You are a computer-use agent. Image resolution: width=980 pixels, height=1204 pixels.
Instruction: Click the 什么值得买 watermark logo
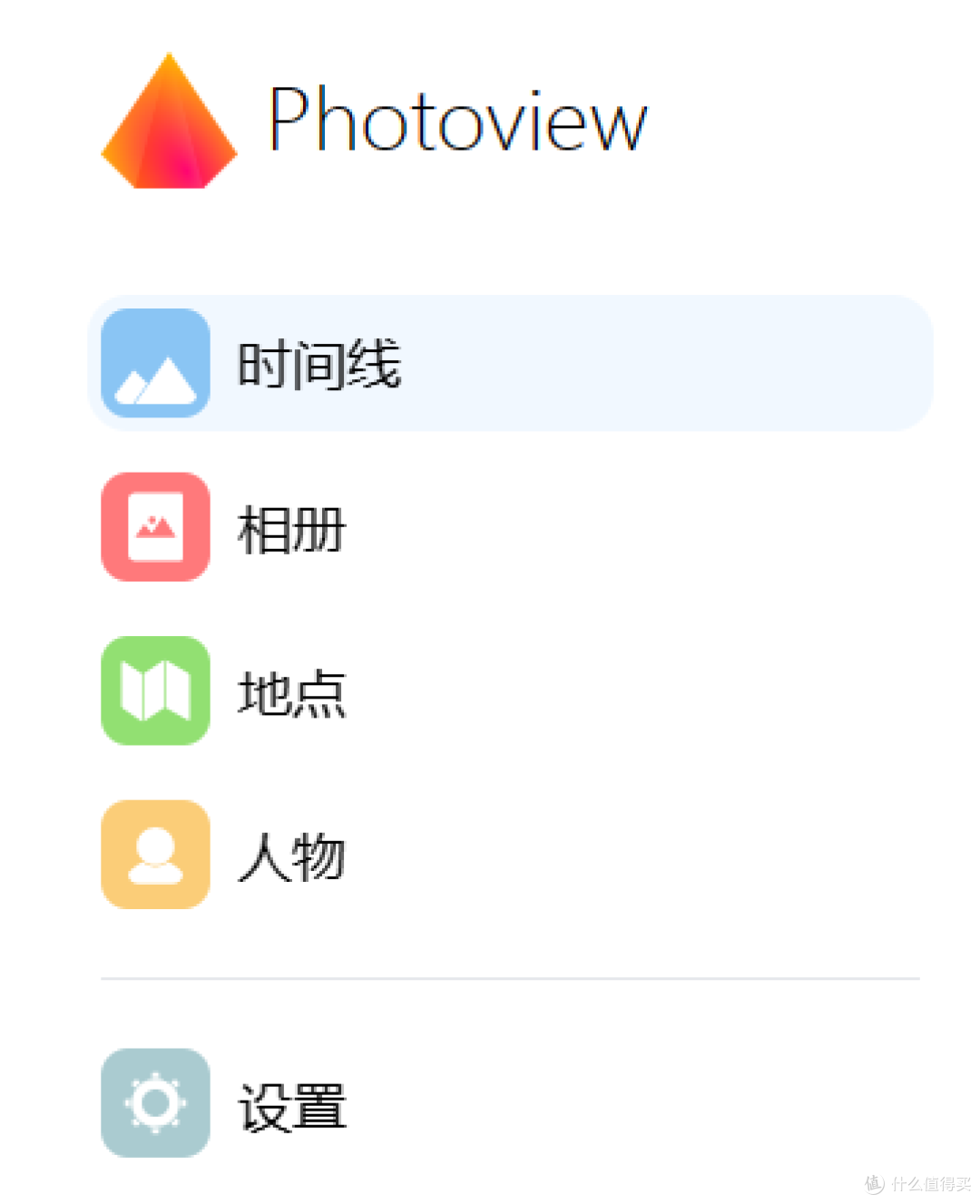[x=874, y=1184]
